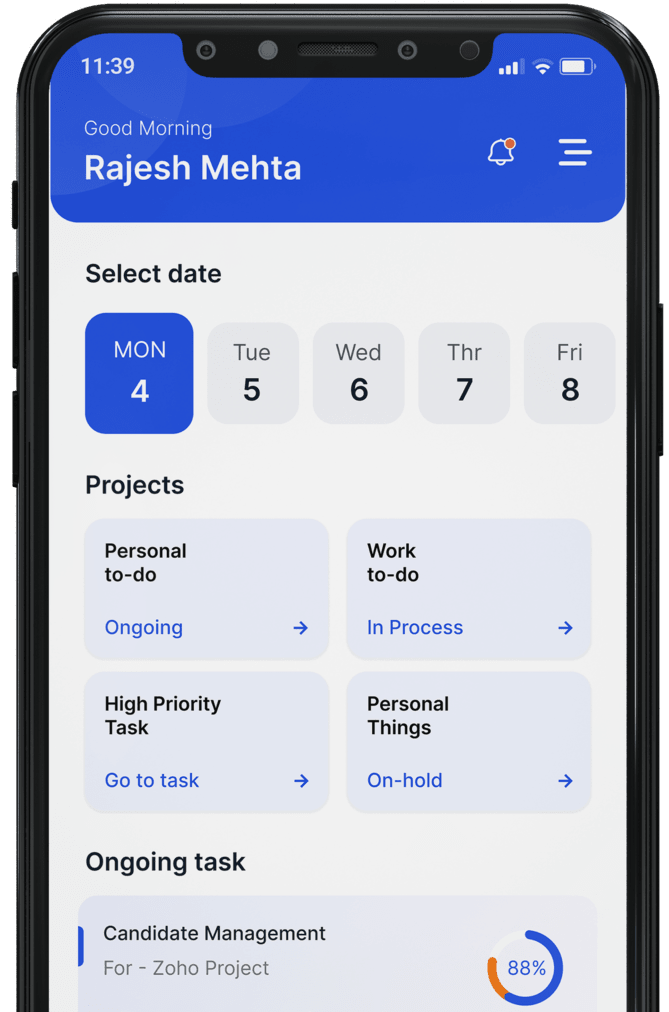Open the Personal Things project
Screen dimensions: 669x1012
click(x=469, y=742)
